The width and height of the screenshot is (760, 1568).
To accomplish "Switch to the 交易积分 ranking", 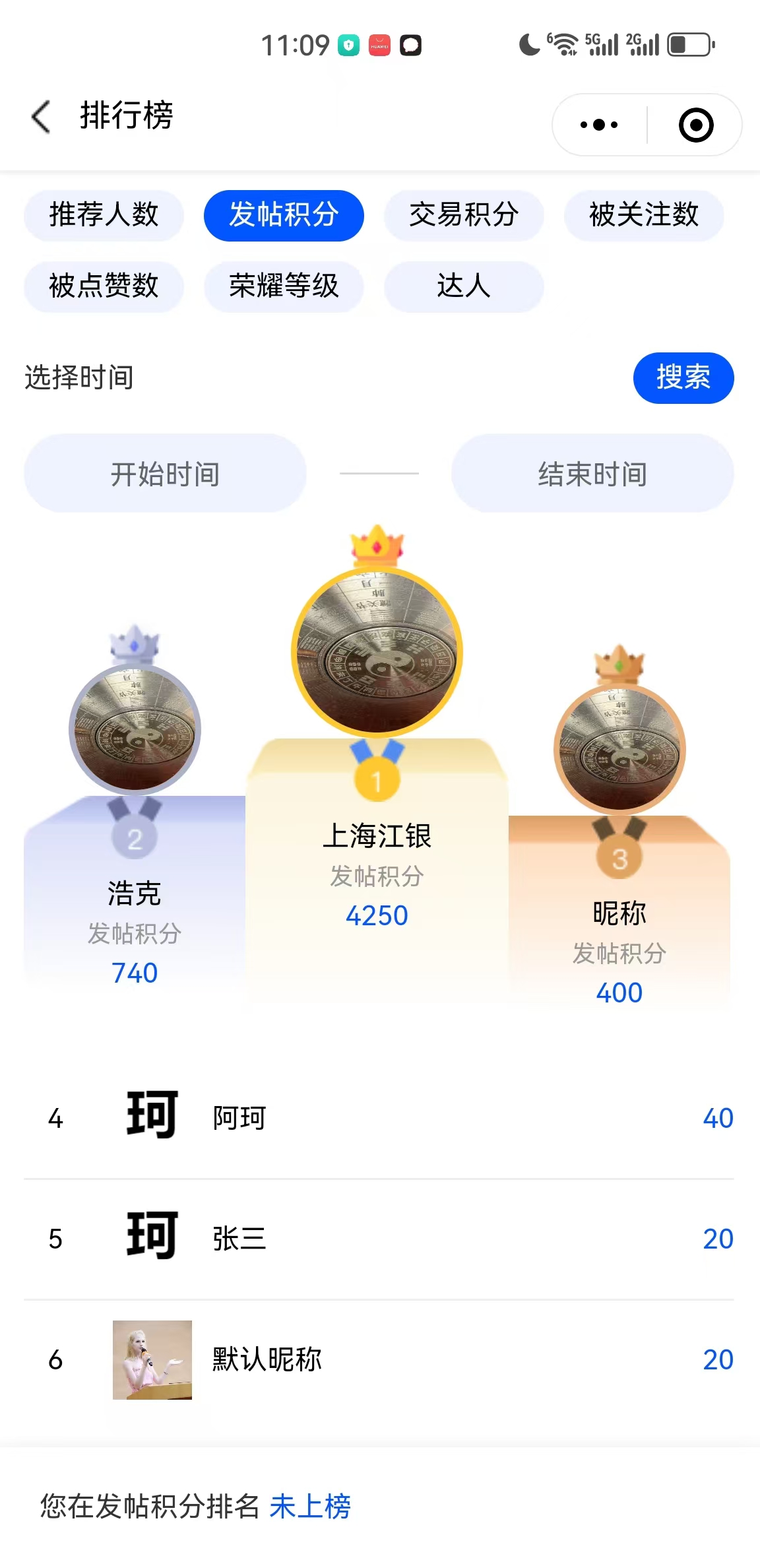I will pyautogui.click(x=464, y=215).
